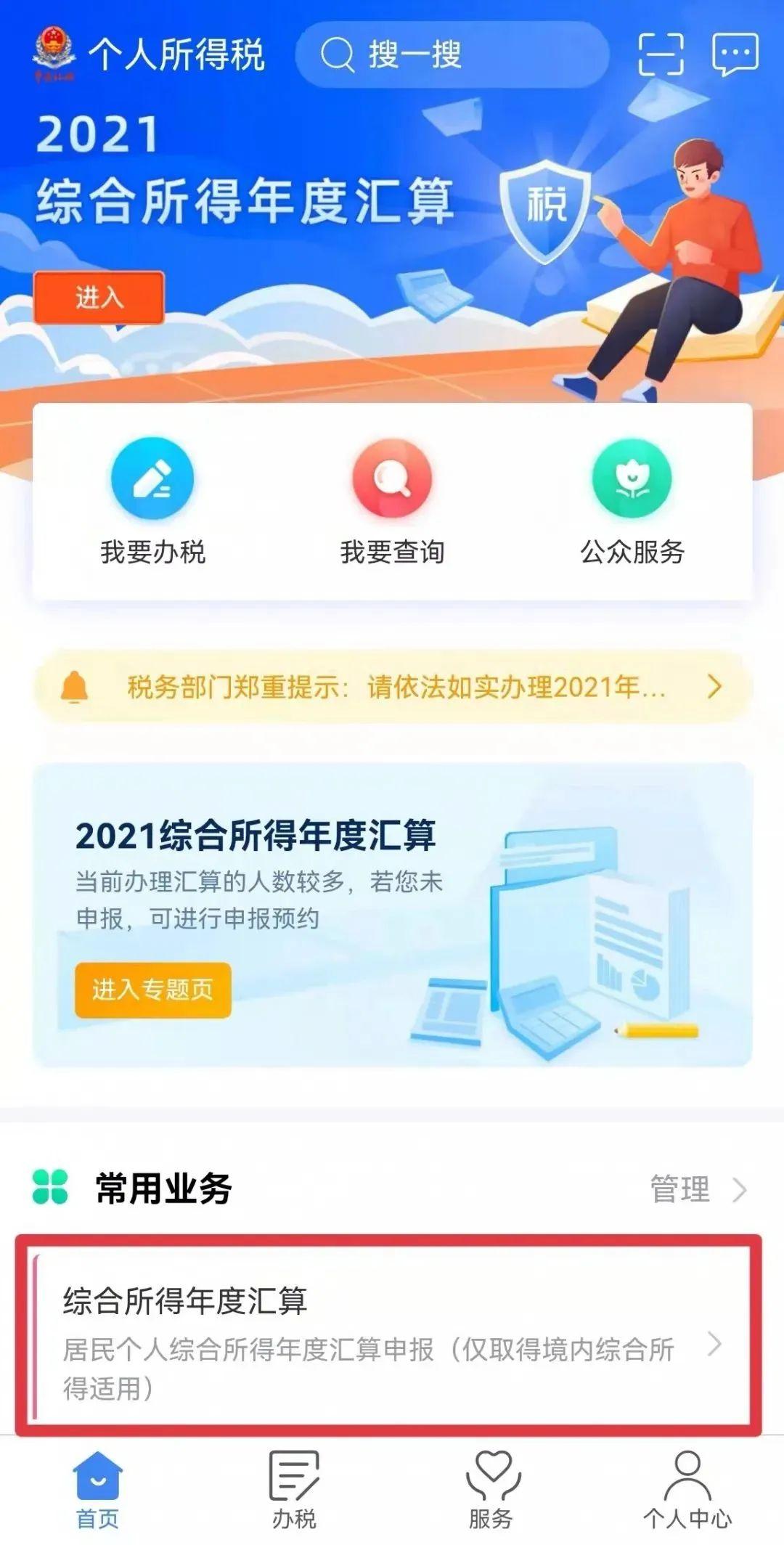Image resolution: width=784 pixels, height=1545 pixels.
Task: Open the scan QR code icon
Action: click(661, 54)
